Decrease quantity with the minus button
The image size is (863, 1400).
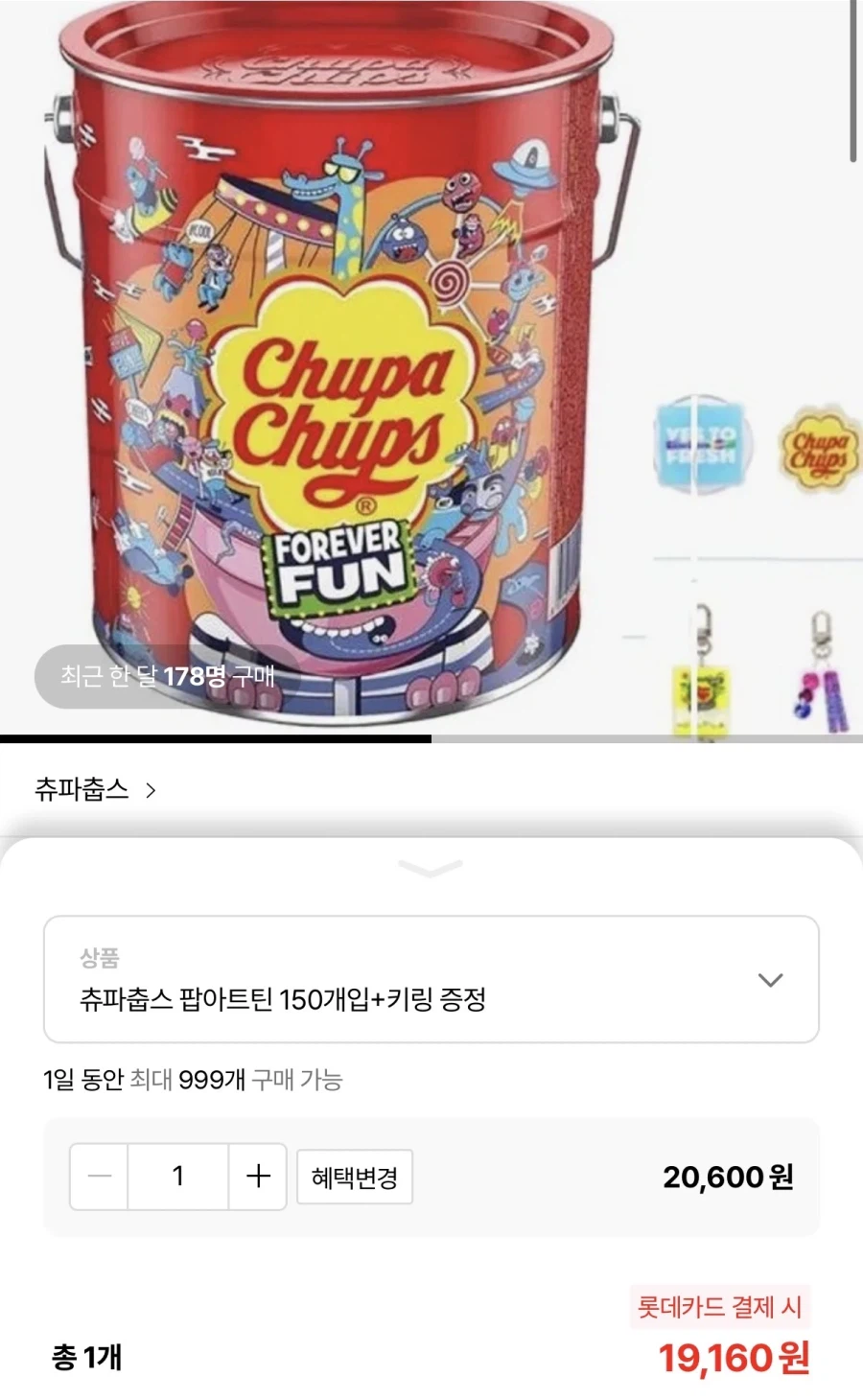point(99,1178)
